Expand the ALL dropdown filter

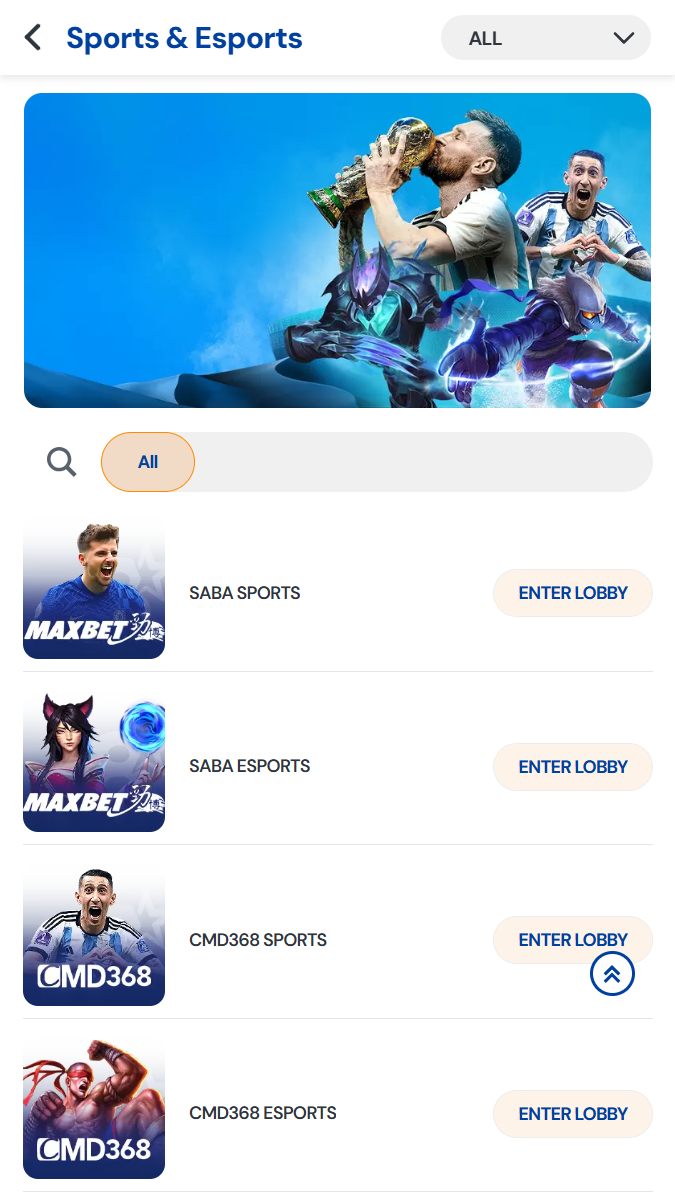(546, 38)
